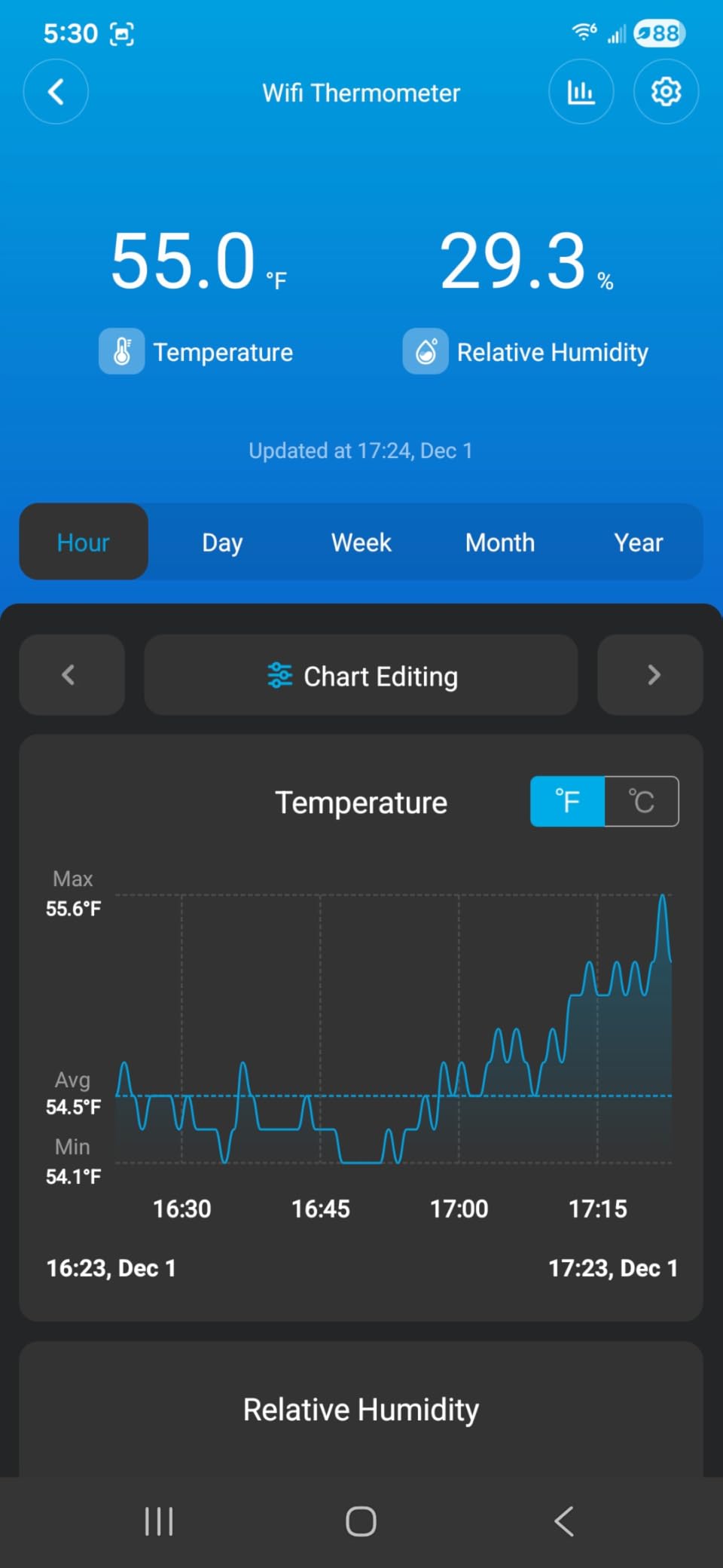Tap the Android home button

click(x=361, y=1521)
